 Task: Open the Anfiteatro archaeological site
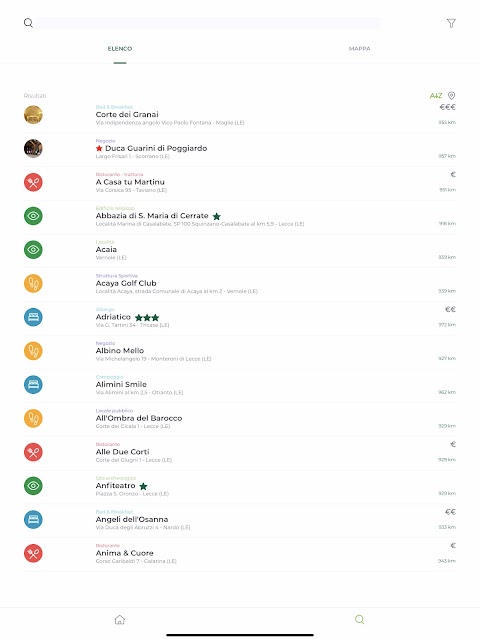240,486
